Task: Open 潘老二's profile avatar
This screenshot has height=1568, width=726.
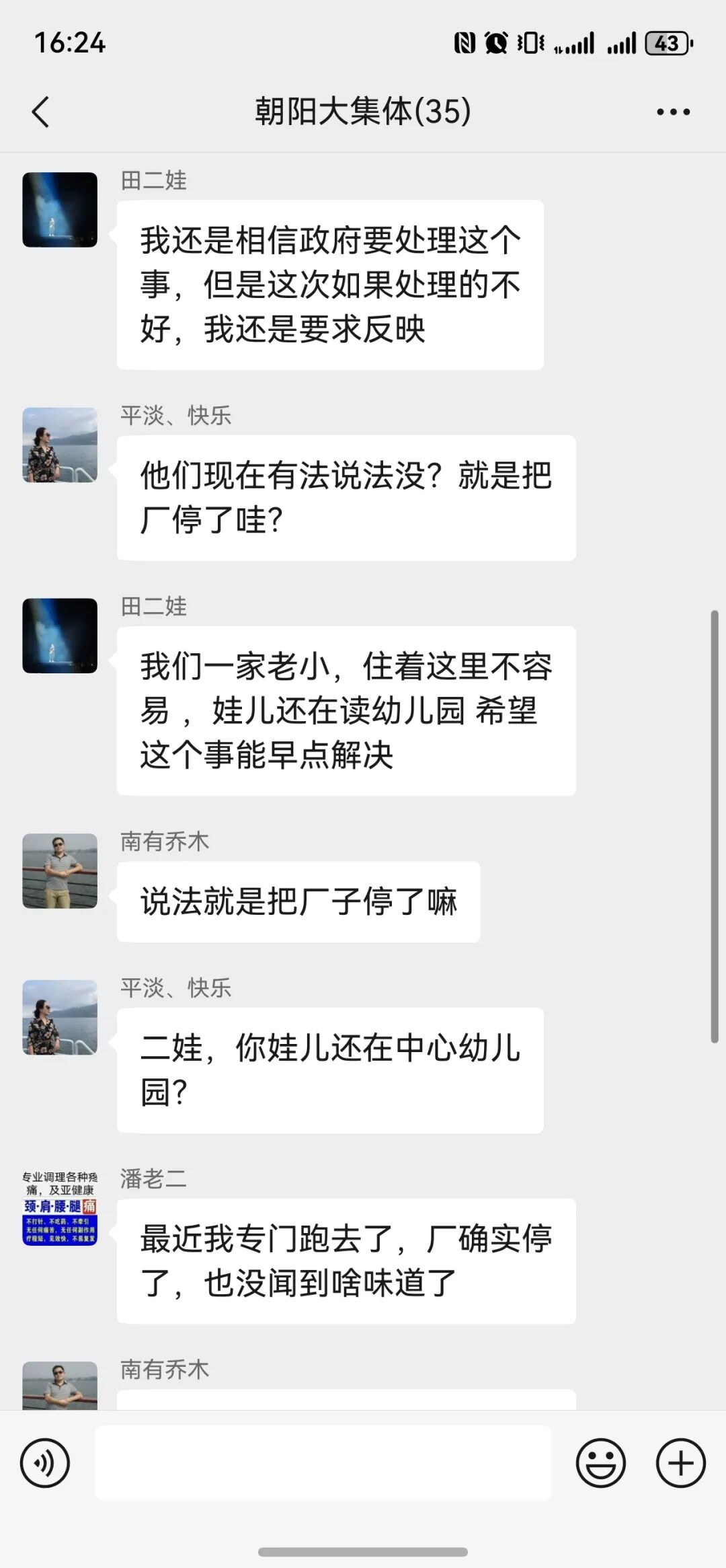Action: pyautogui.click(x=60, y=1207)
